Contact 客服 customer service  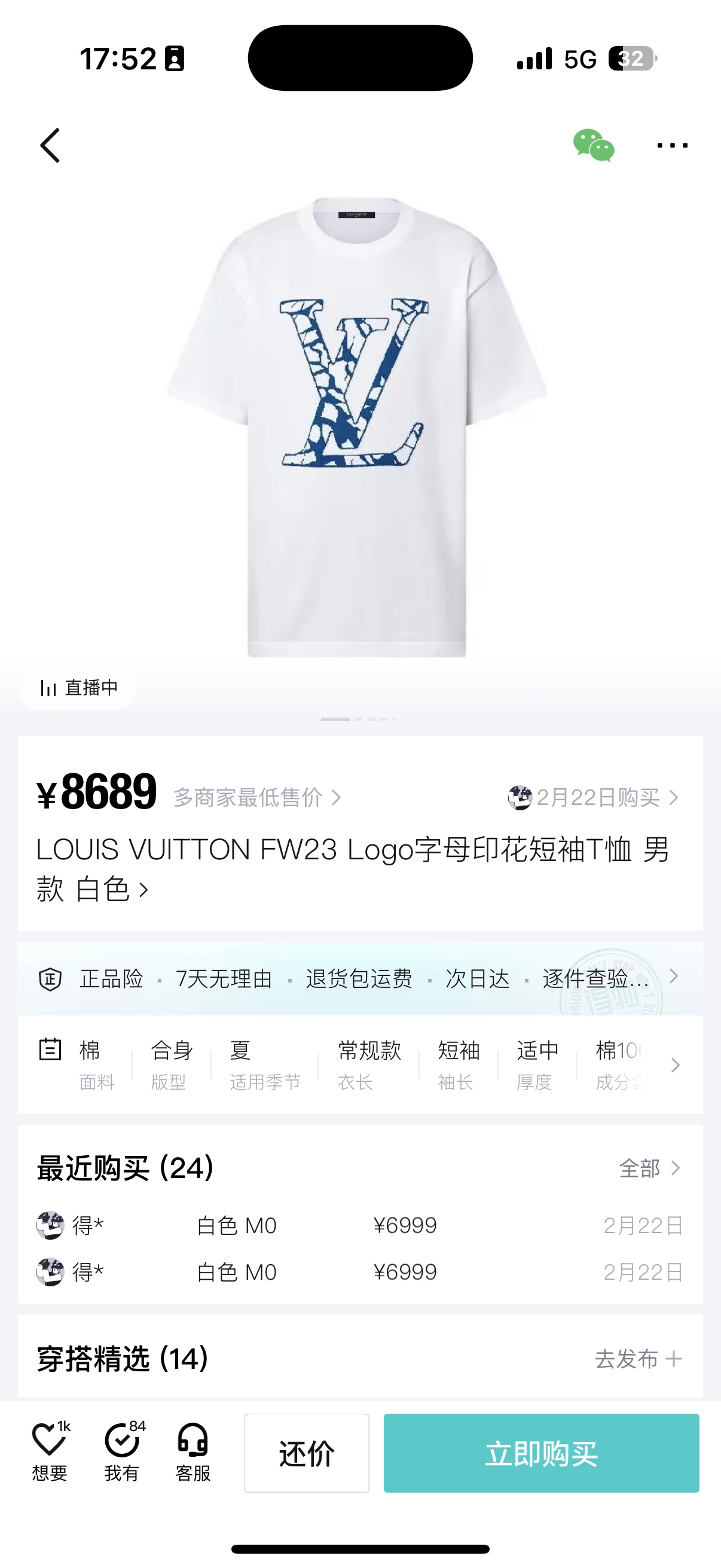pyautogui.click(x=193, y=1452)
